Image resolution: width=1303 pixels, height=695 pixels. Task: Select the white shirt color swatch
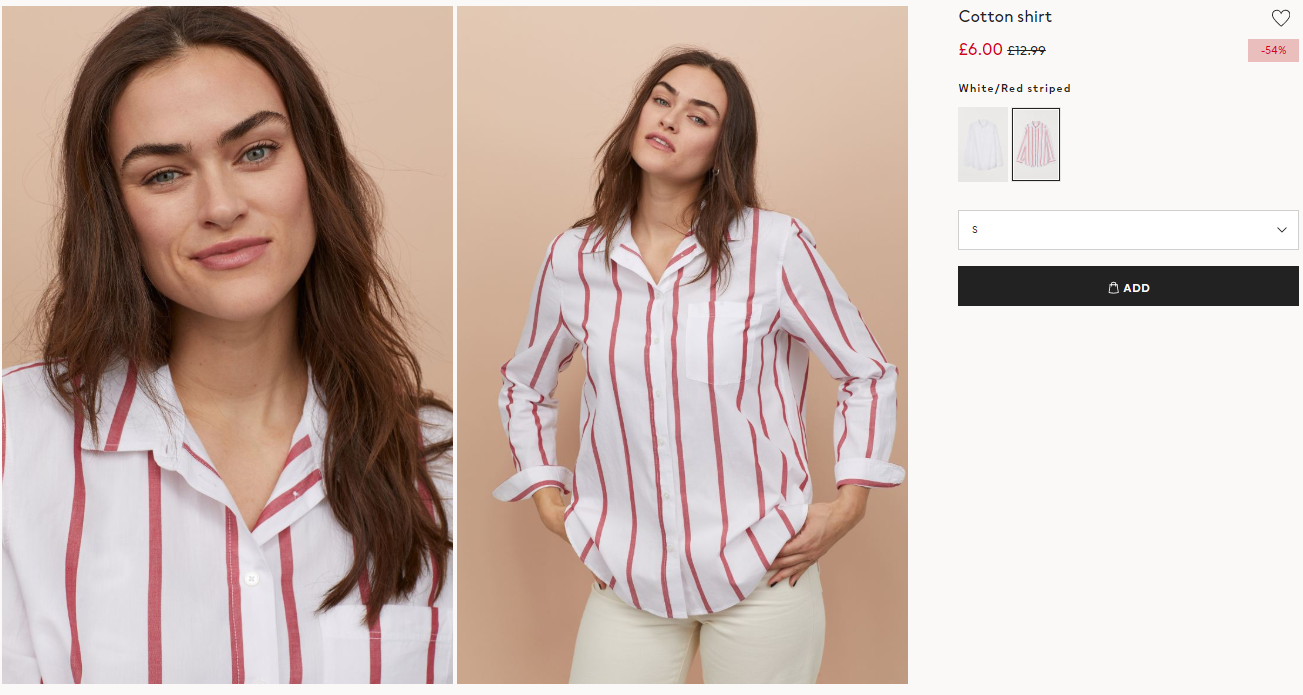[983, 145]
